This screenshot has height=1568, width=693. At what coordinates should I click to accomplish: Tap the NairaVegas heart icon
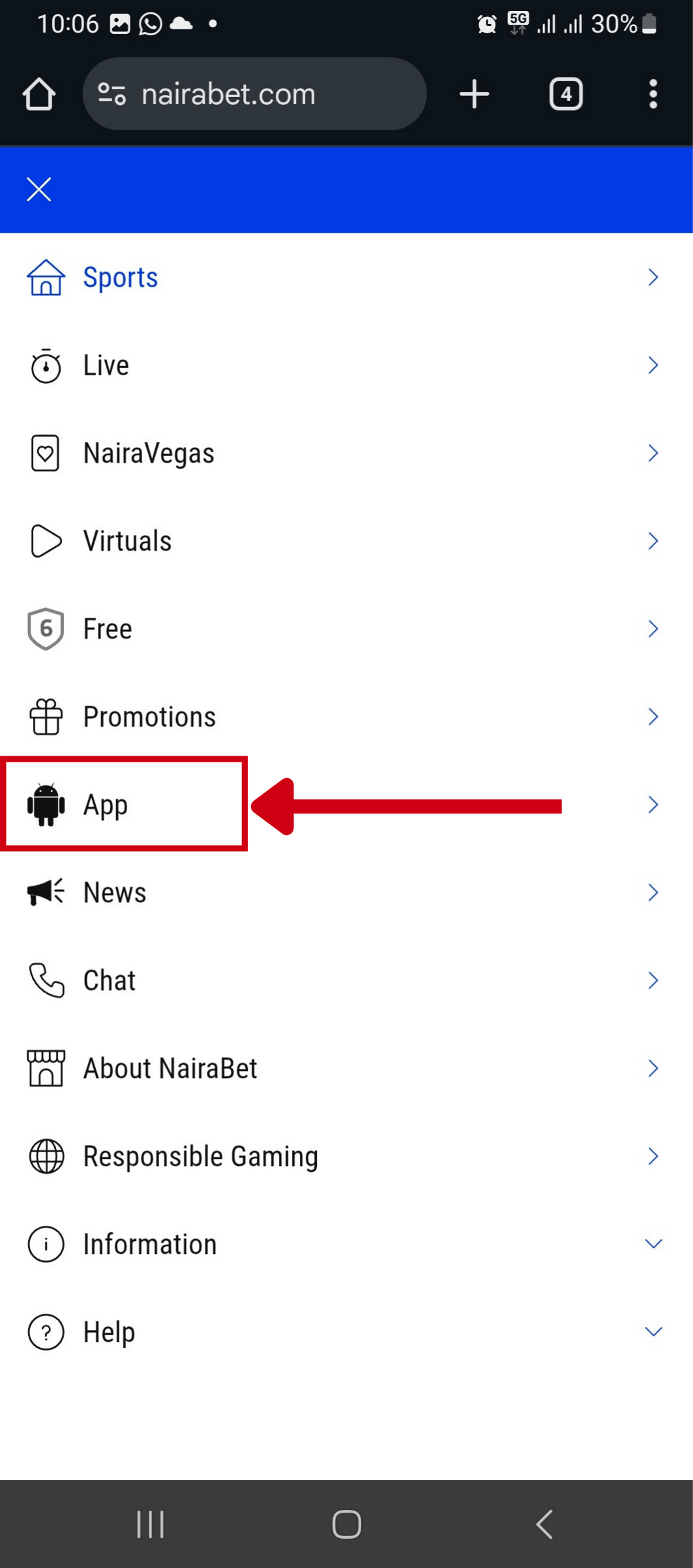pyautogui.click(x=45, y=452)
